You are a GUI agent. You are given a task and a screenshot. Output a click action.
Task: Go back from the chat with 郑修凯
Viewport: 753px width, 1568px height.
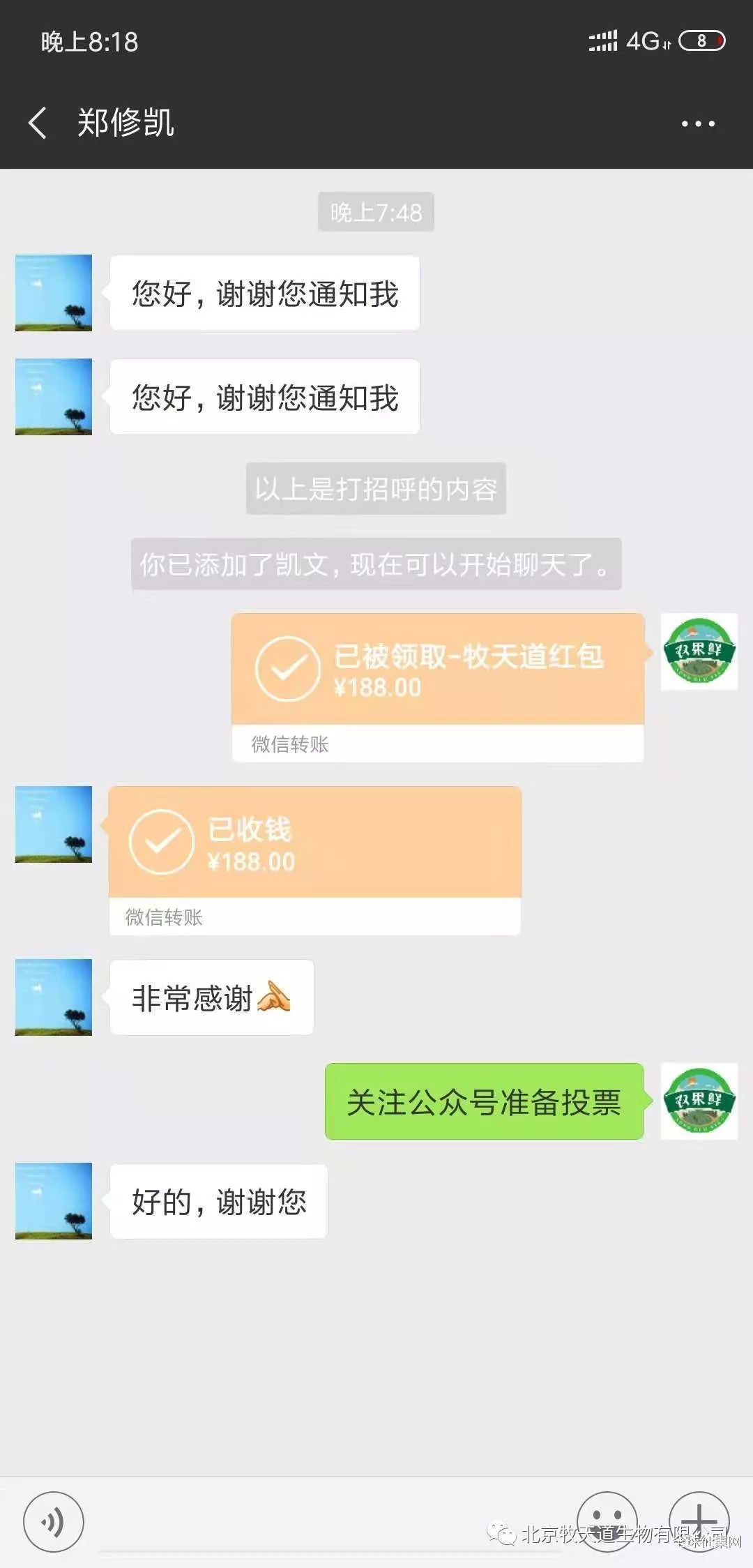click(x=38, y=123)
